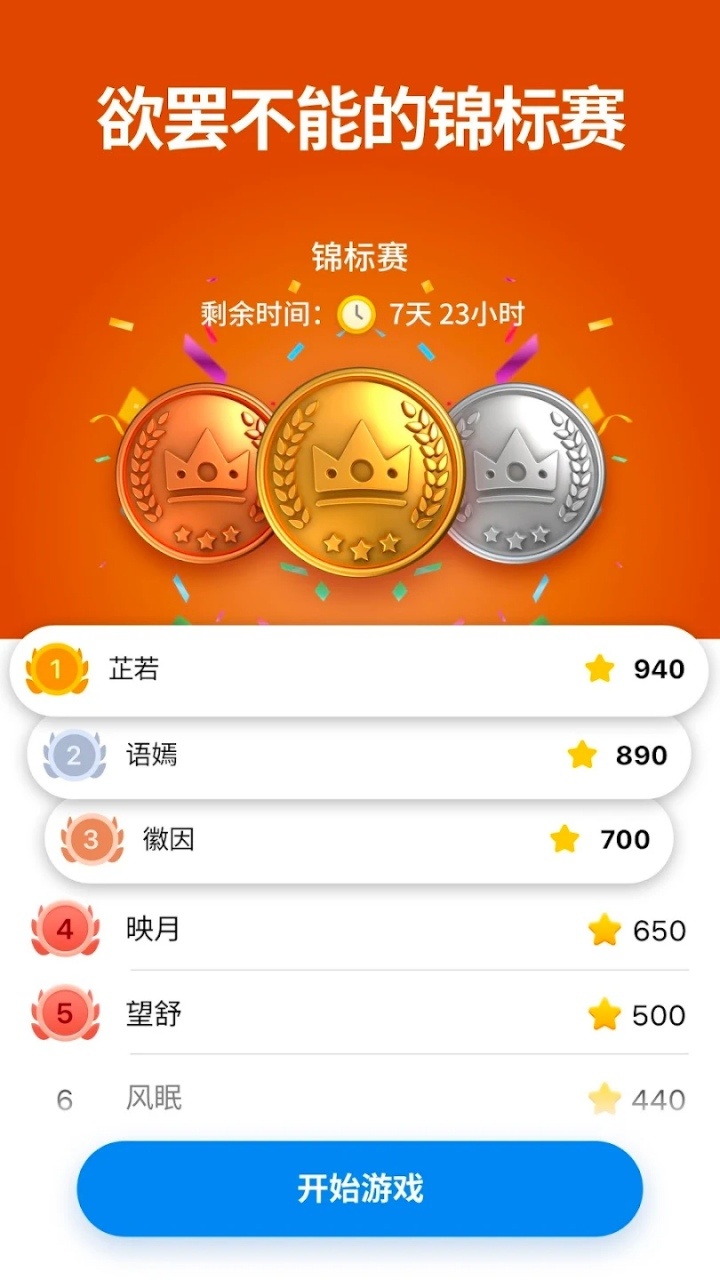Tap the red rosette badge for rank 4
This screenshot has height=1280, width=720.
(63, 930)
